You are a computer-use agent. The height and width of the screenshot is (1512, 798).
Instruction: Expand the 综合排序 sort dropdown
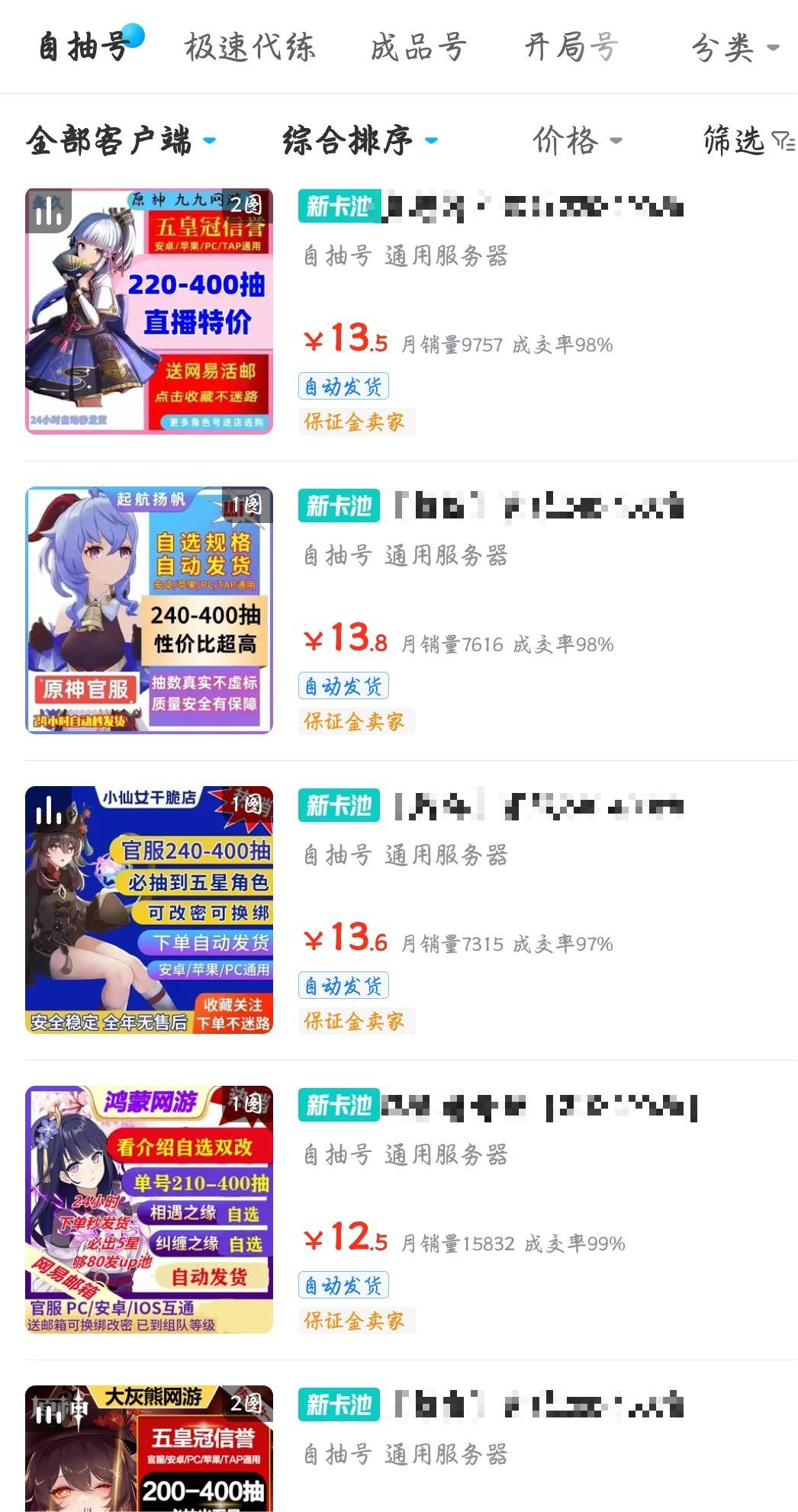click(x=359, y=140)
